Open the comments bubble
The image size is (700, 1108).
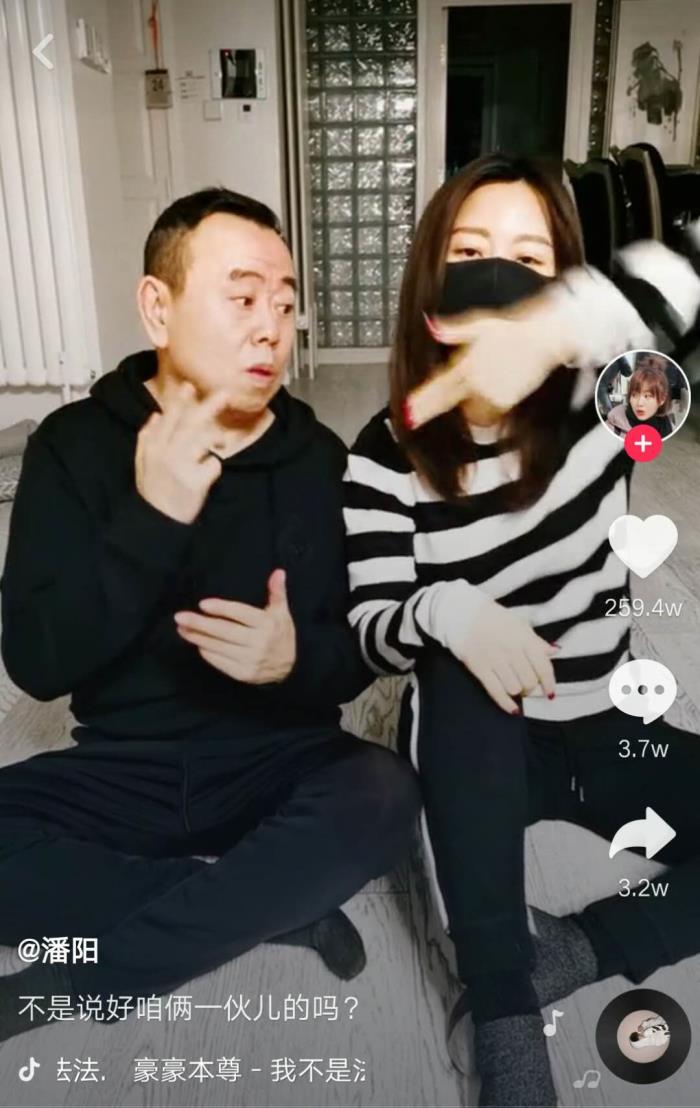(642, 690)
